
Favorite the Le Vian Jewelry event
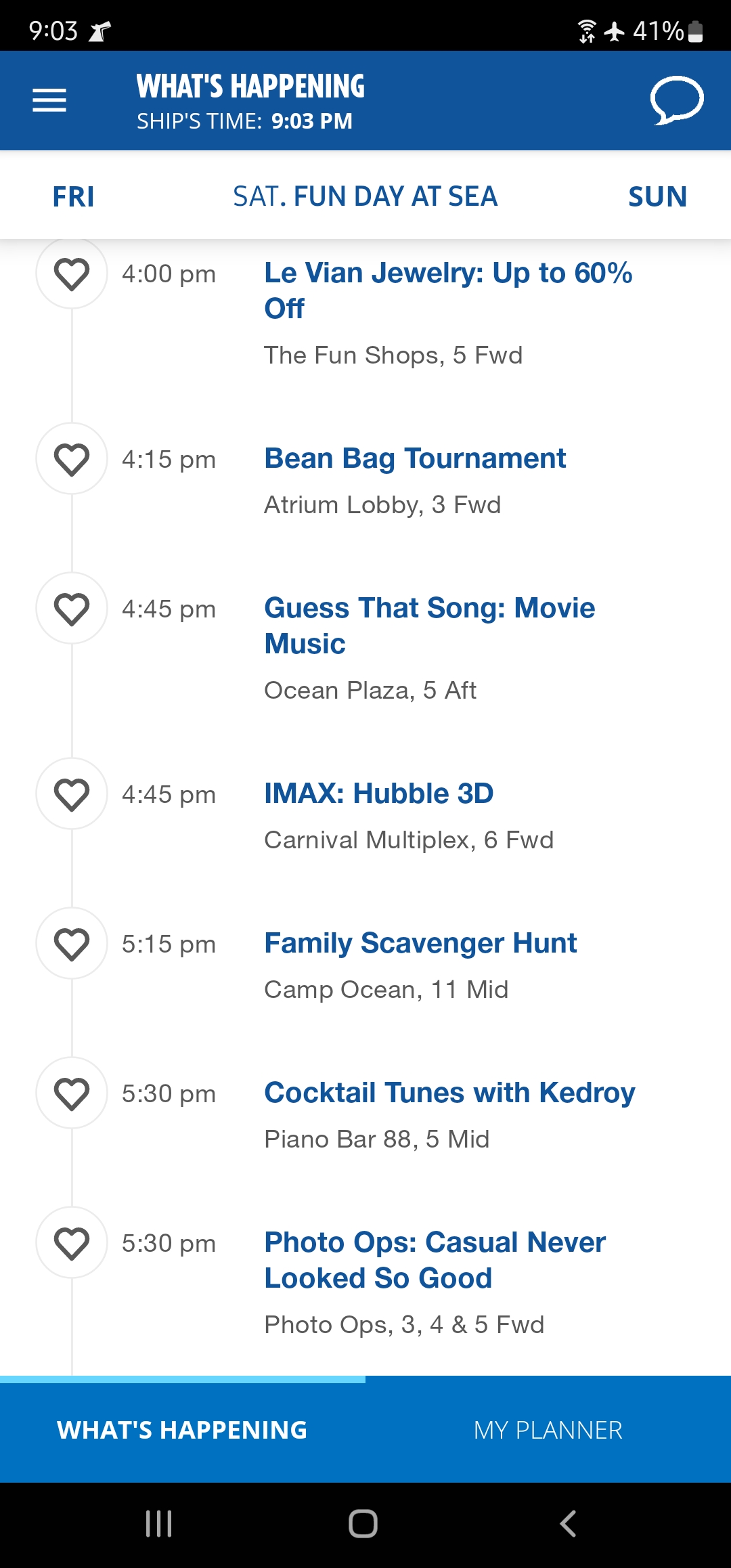click(72, 274)
